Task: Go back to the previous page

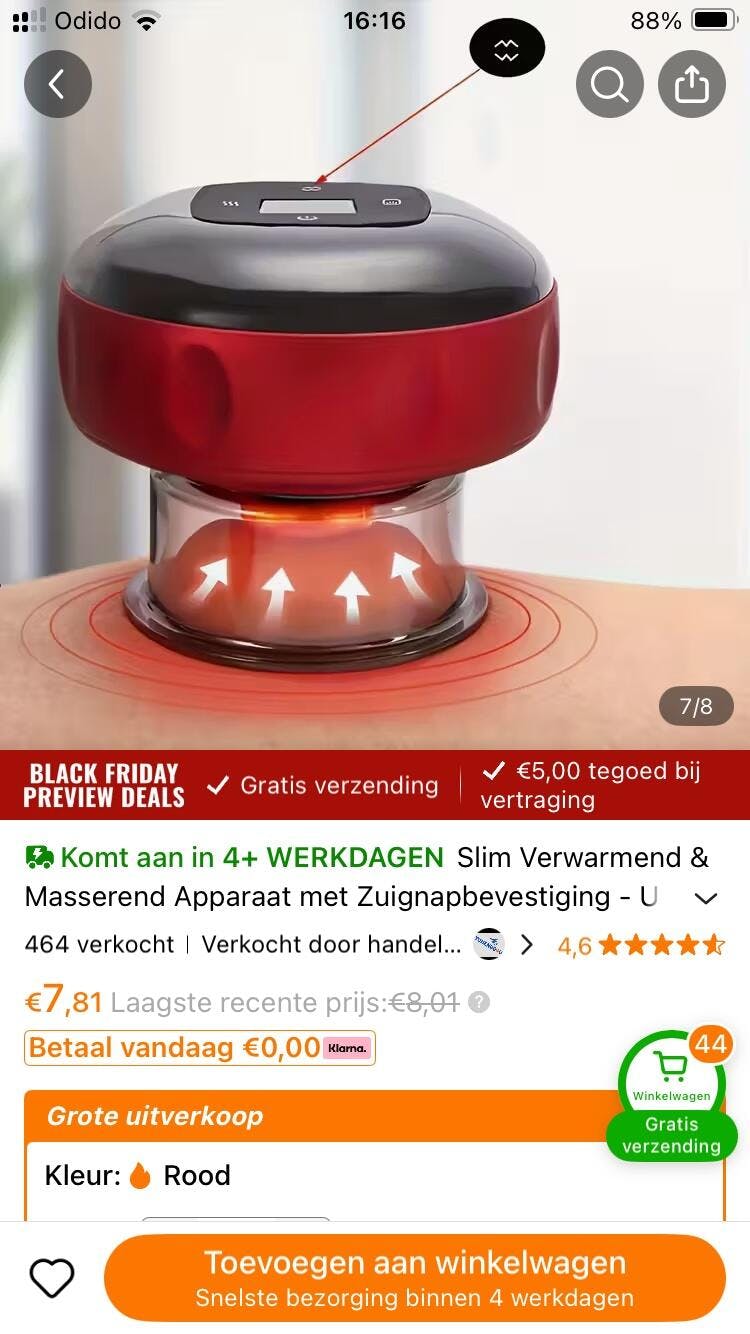Action: pyautogui.click(x=57, y=84)
